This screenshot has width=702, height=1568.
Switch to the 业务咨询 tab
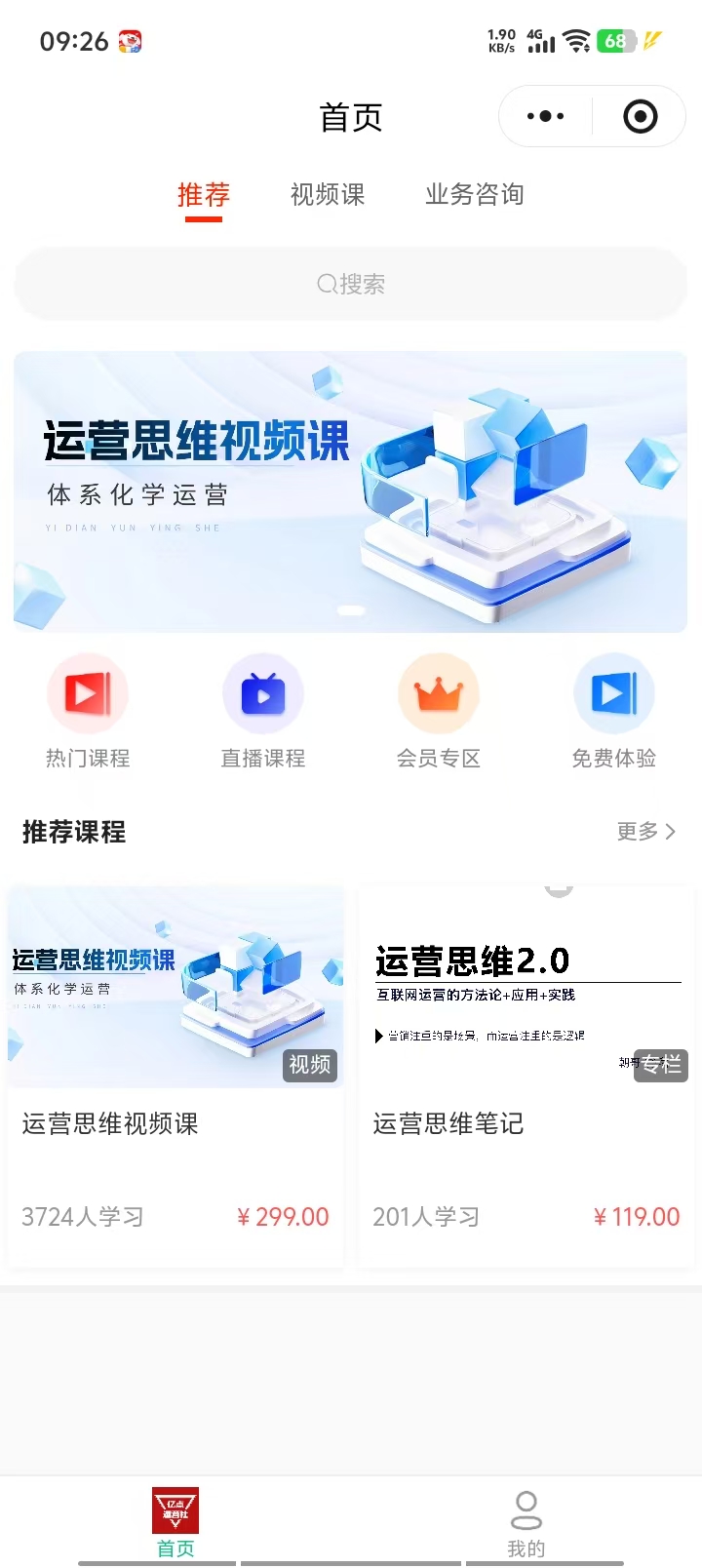[475, 195]
